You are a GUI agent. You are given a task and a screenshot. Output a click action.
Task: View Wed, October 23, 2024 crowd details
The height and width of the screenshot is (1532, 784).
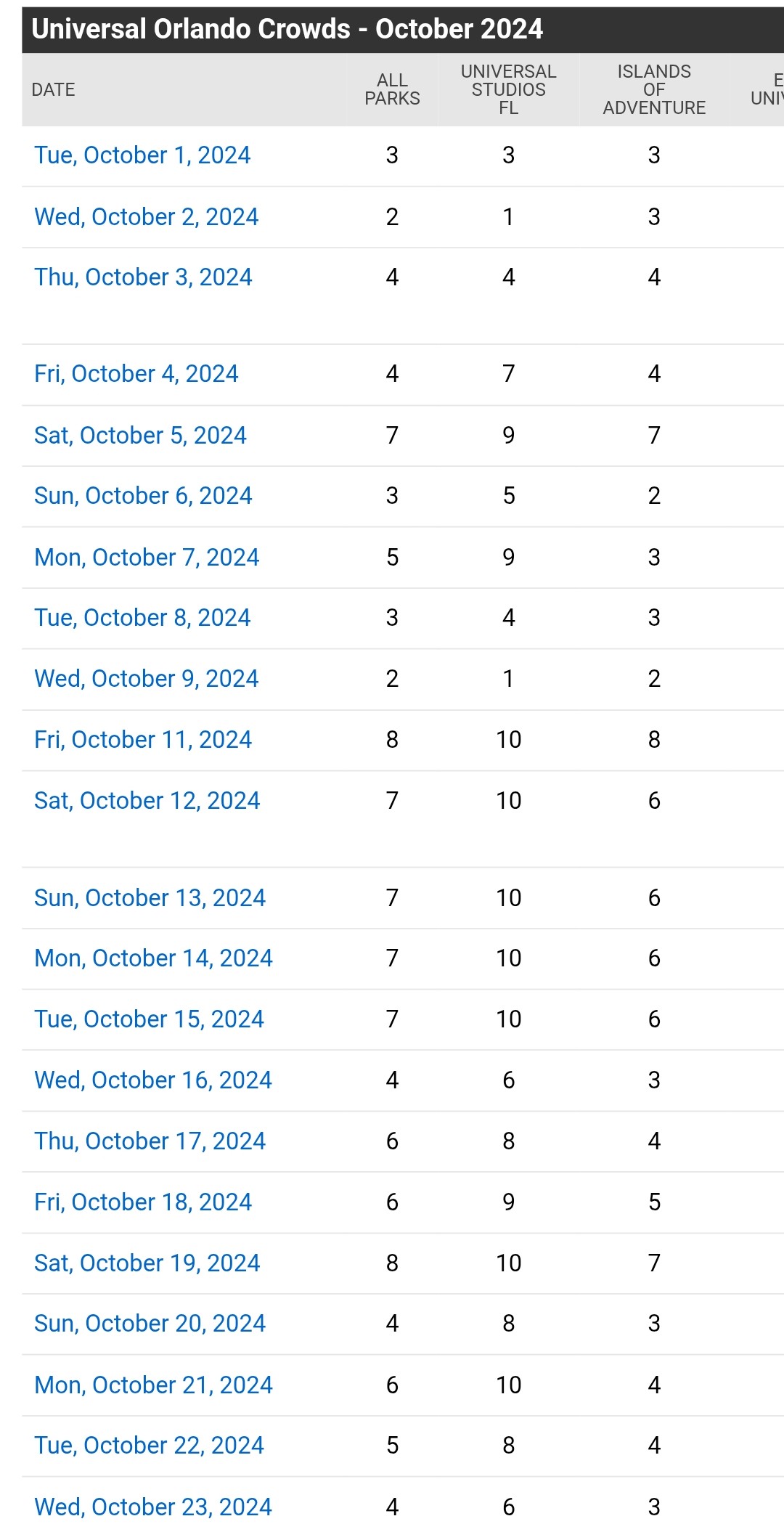pos(152,1507)
